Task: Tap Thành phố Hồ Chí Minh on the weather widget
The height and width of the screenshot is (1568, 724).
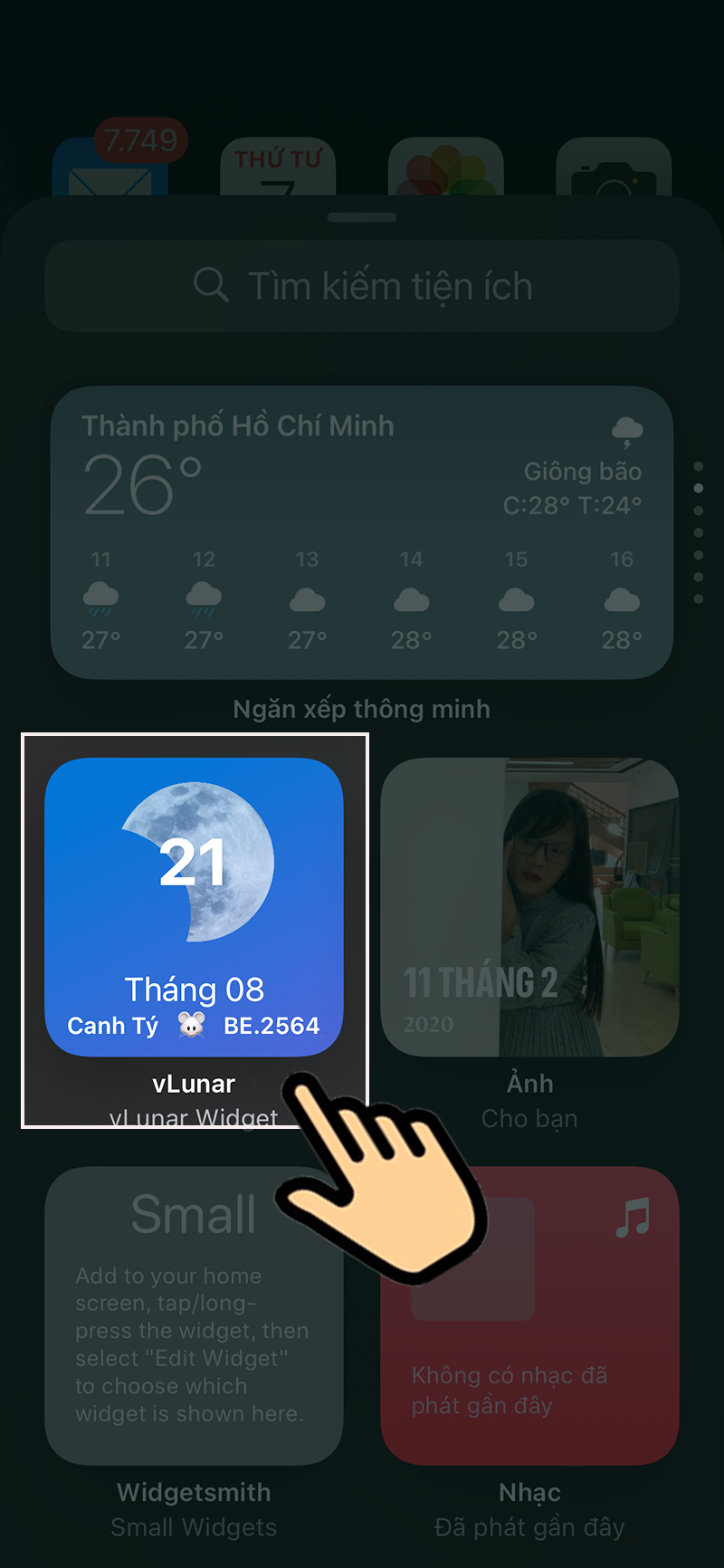Action: 238,425
